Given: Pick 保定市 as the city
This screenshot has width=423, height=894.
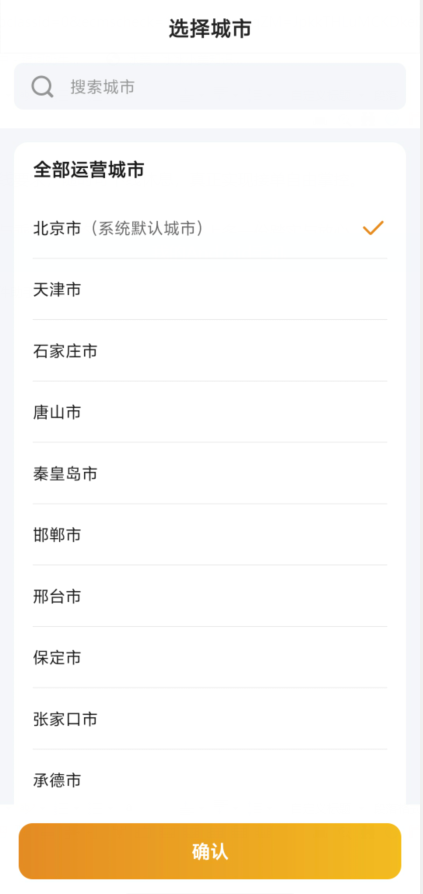Looking at the screenshot, I should 210,657.
